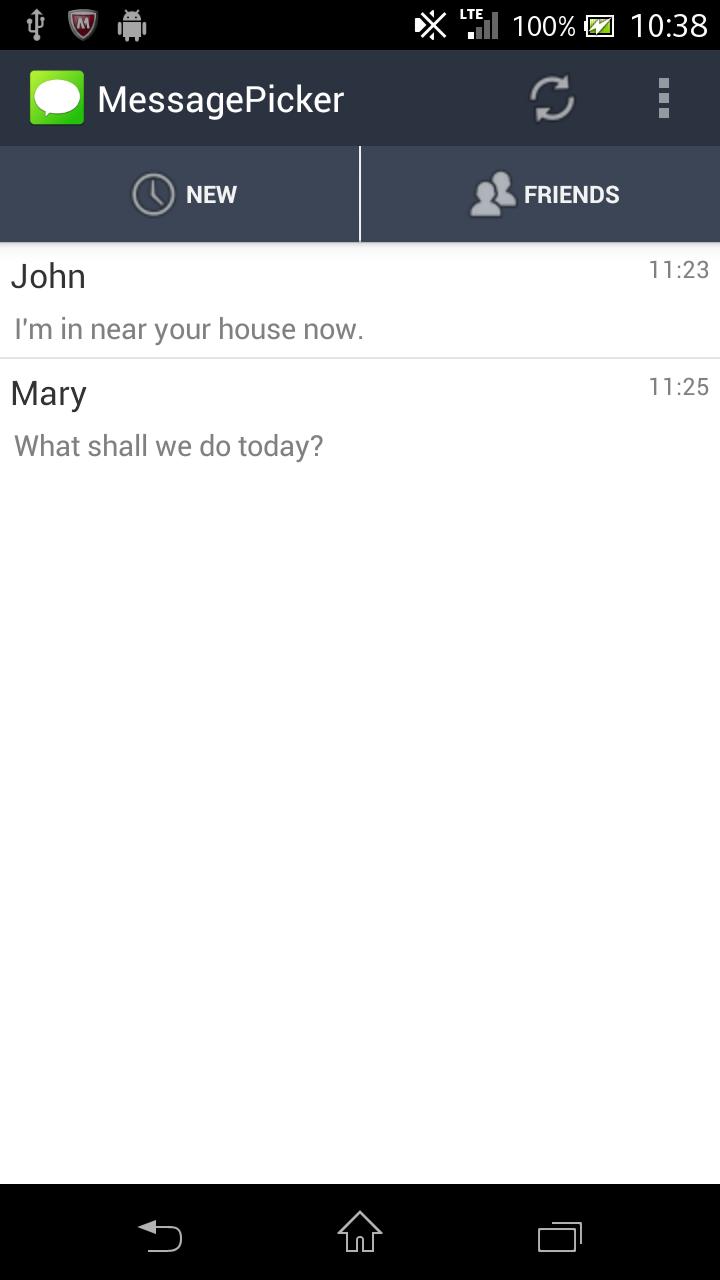Open the message from John
The height and width of the screenshot is (1280, 720).
(x=360, y=300)
